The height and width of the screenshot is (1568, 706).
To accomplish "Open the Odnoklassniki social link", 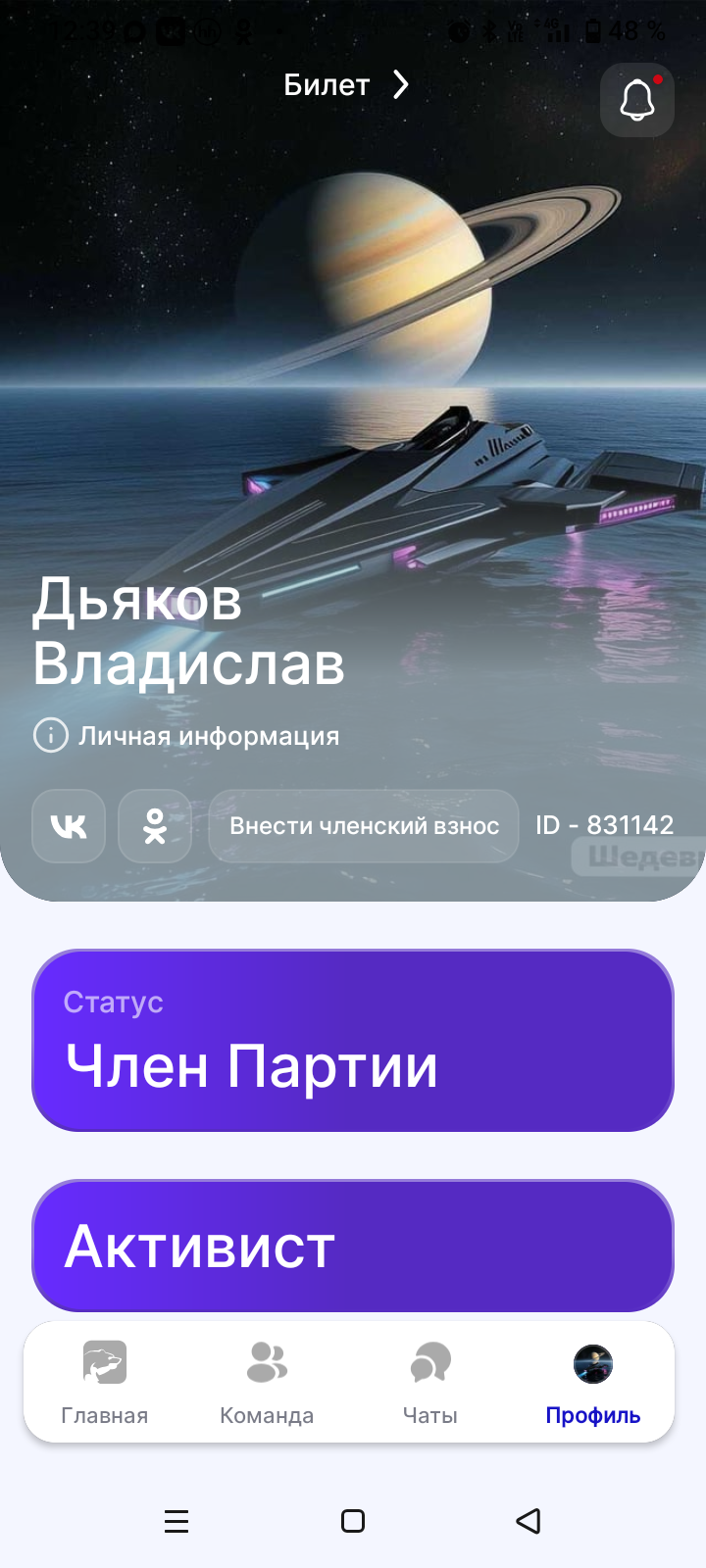I will click(x=155, y=826).
